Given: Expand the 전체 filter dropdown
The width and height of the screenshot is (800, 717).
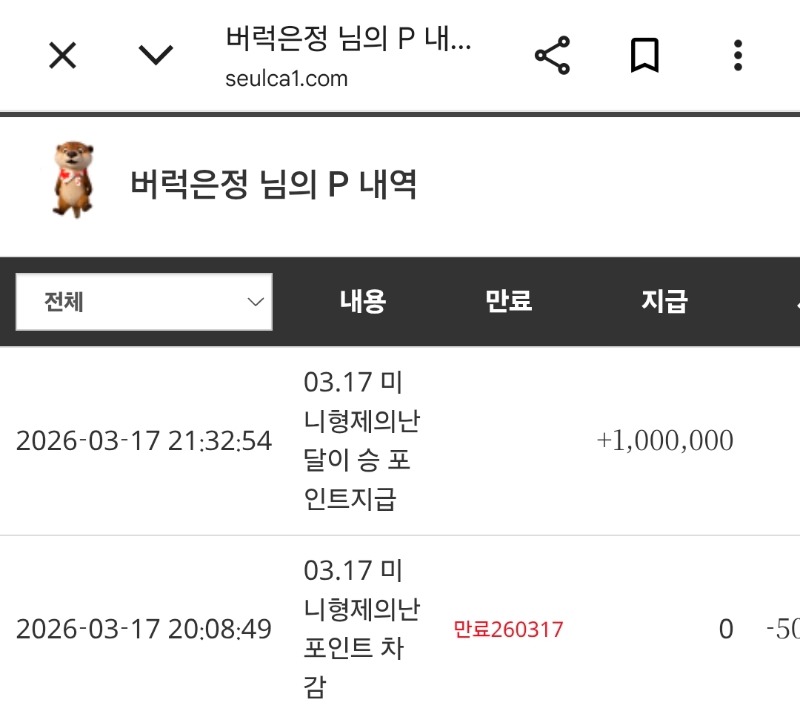Looking at the screenshot, I should (x=144, y=302).
